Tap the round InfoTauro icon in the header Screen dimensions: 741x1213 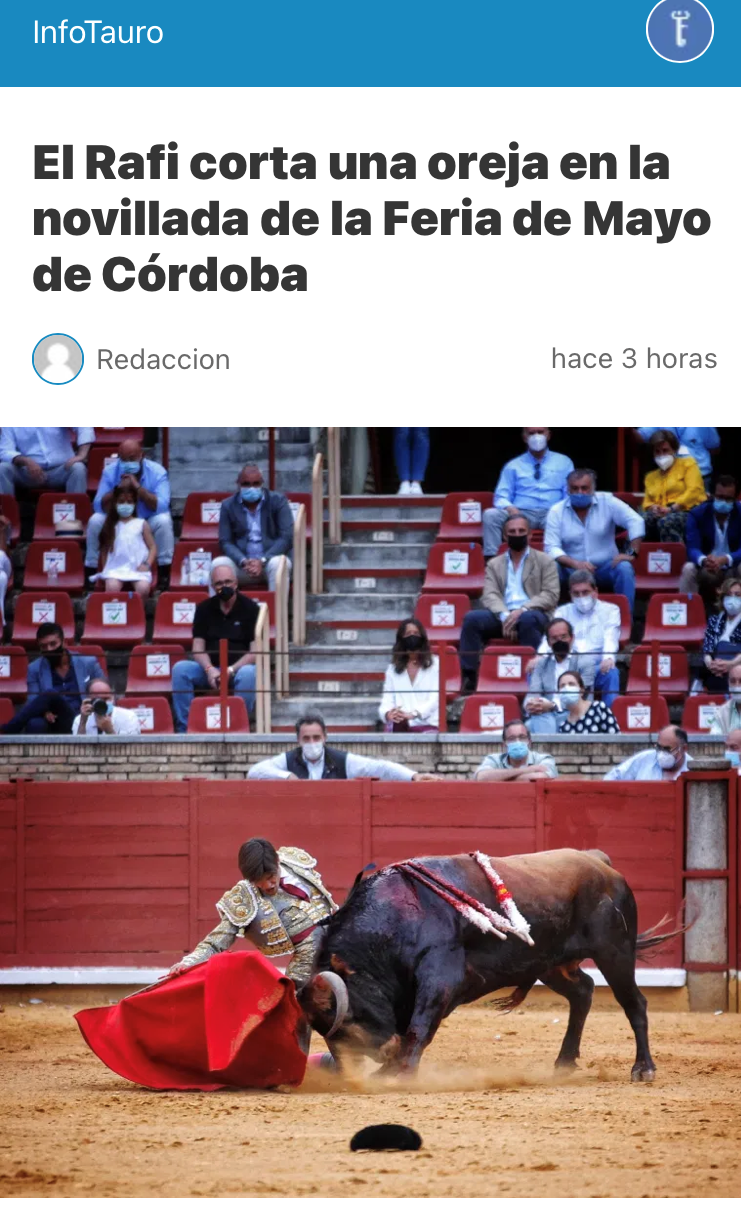click(679, 30)
